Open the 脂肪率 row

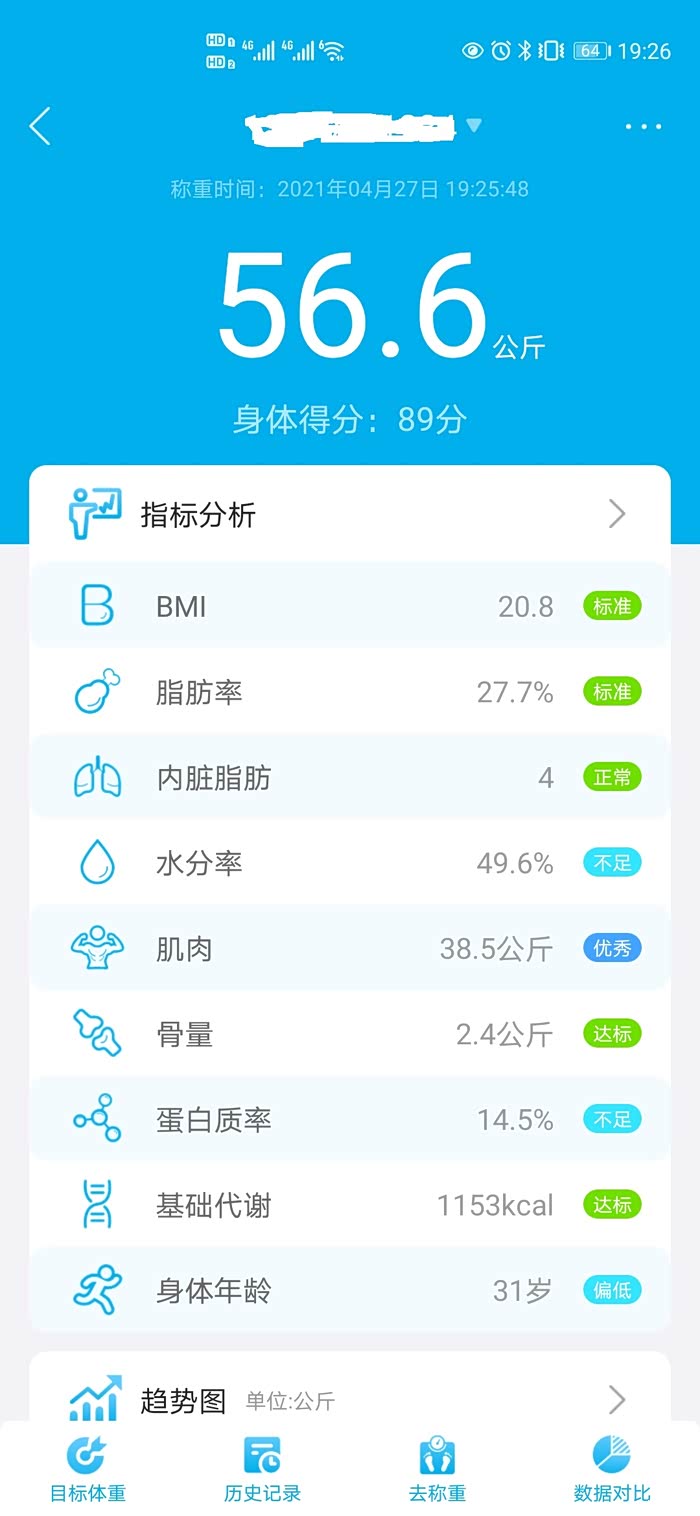[x=350, y=692]
